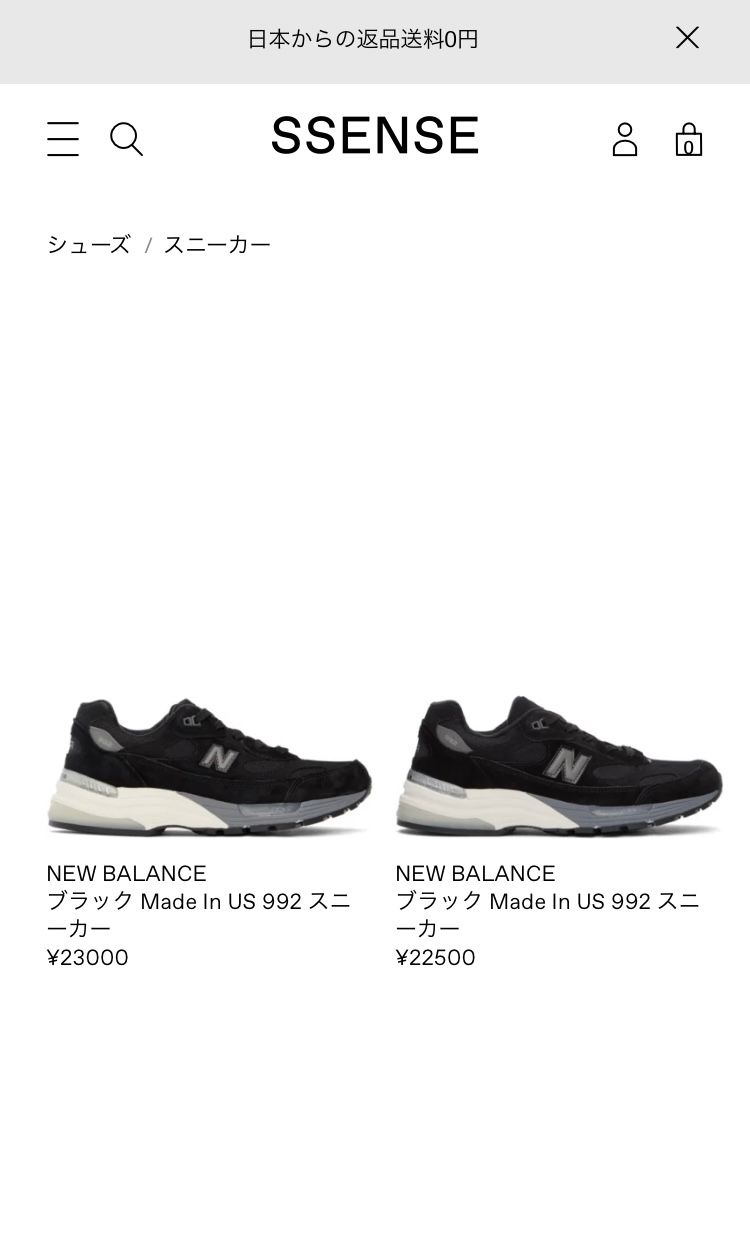Dismiss the free returns shipping banner
Image resolution: width=750 pixels, height=1248 pixels.
pyautogui.click(x=687, y=38)
